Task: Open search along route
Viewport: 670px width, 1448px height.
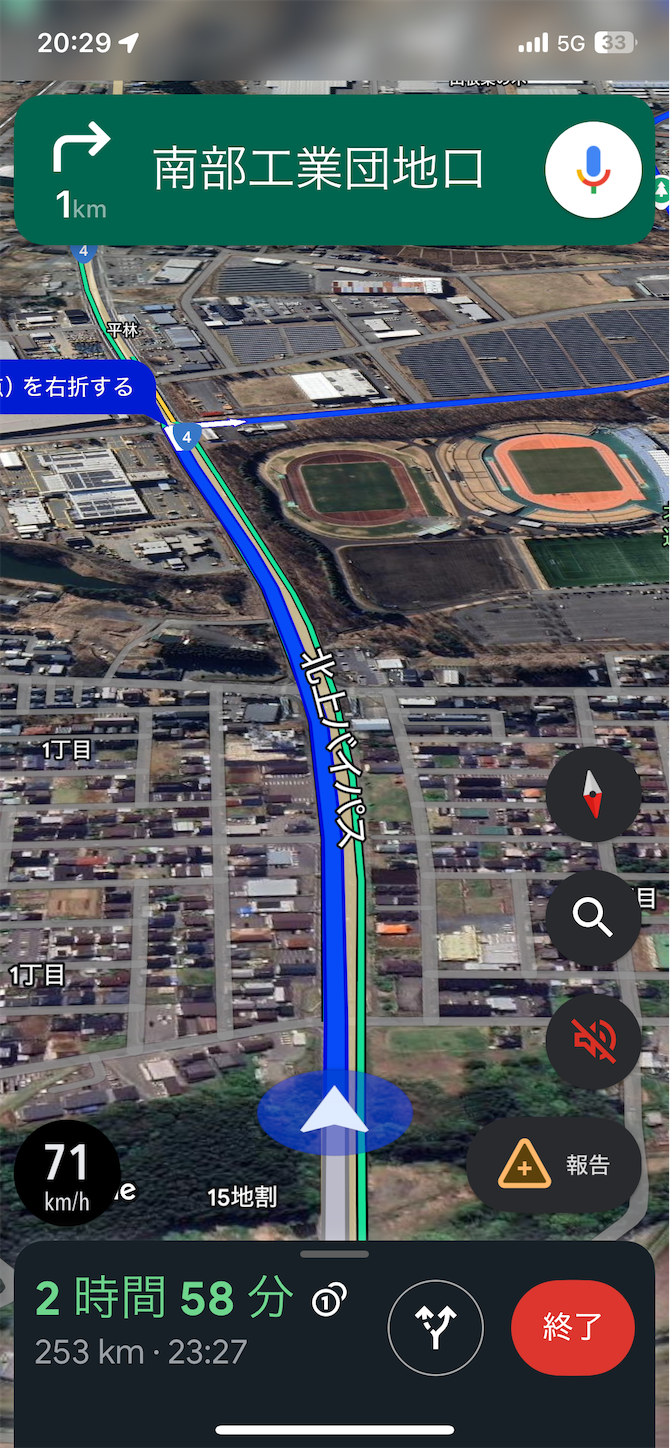Action: (593, 918)
